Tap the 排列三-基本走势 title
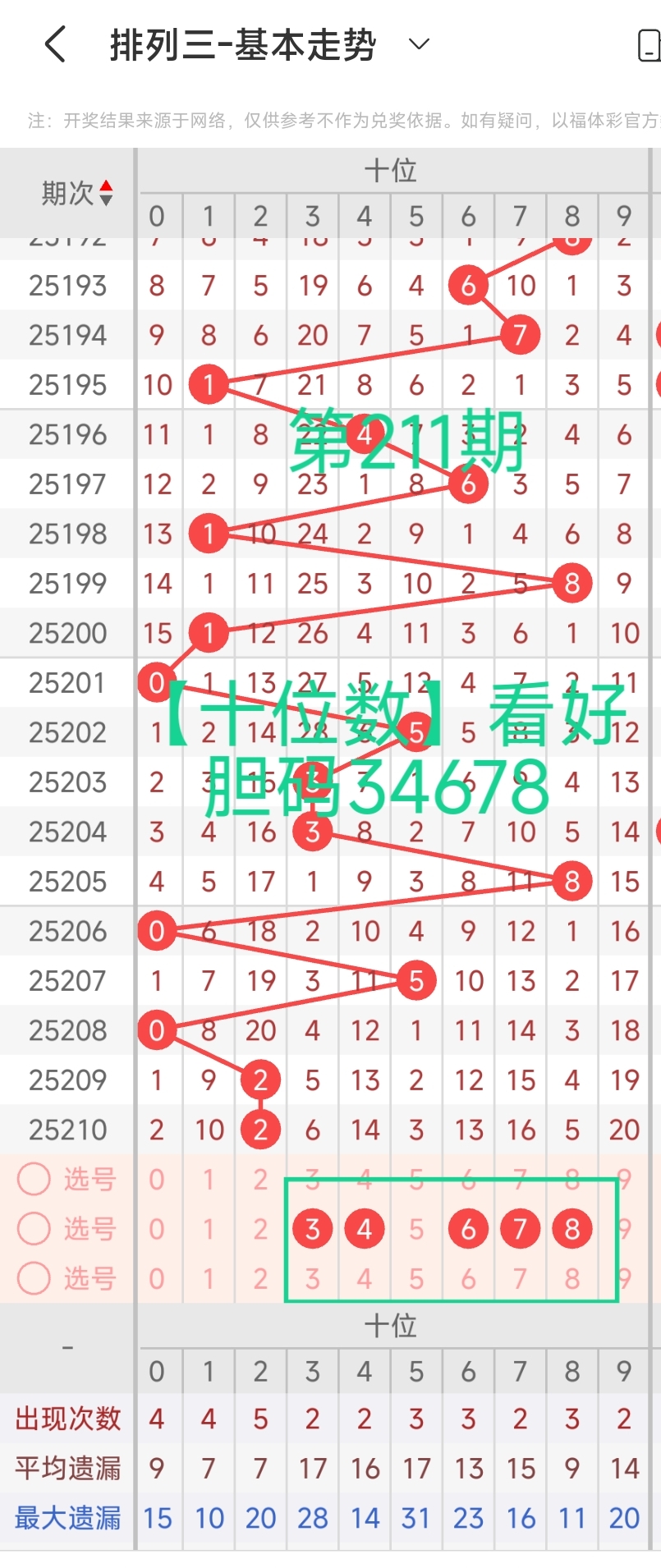 (238, 44)
